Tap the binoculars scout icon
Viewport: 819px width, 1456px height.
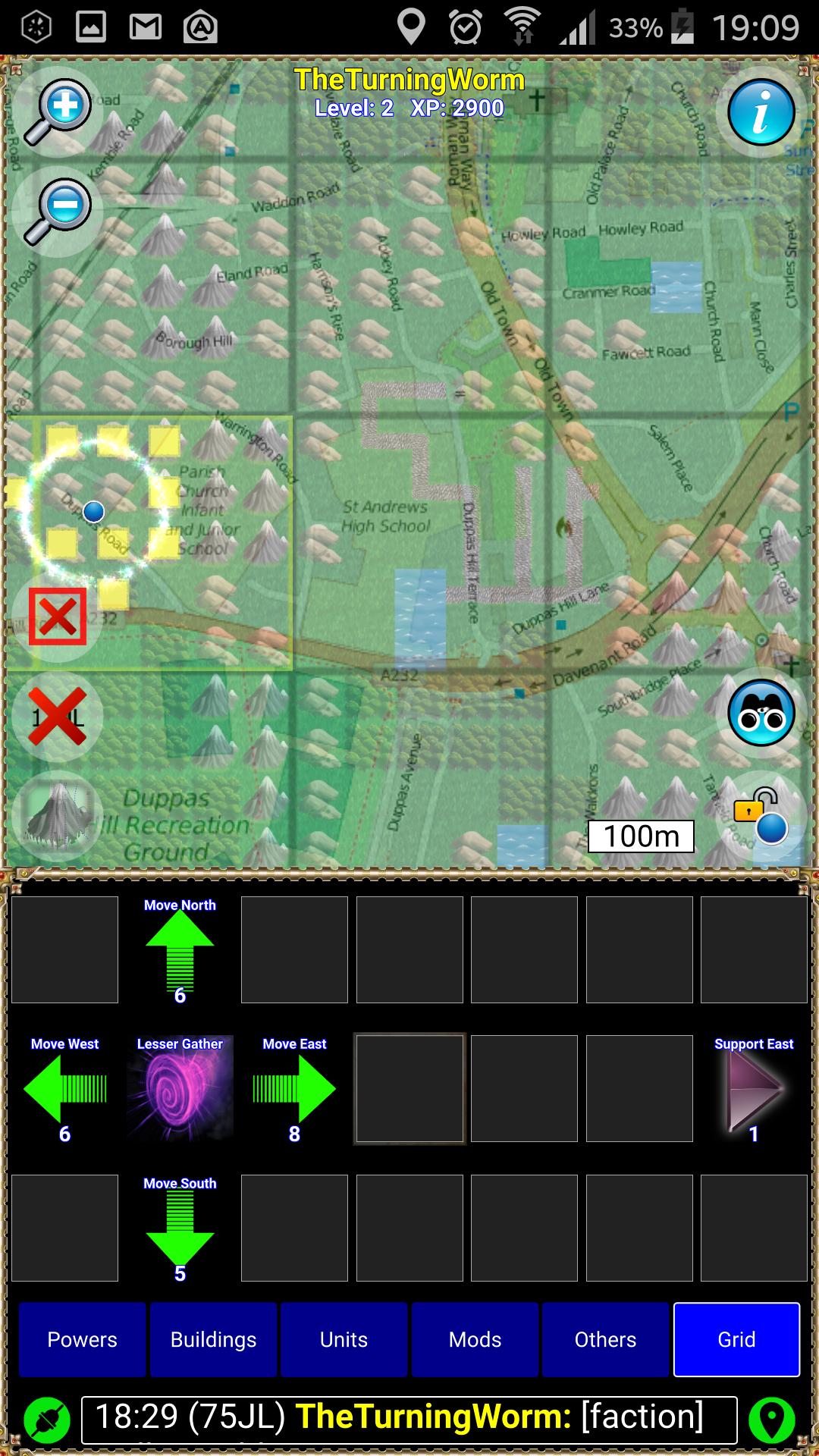coord(761,713)
